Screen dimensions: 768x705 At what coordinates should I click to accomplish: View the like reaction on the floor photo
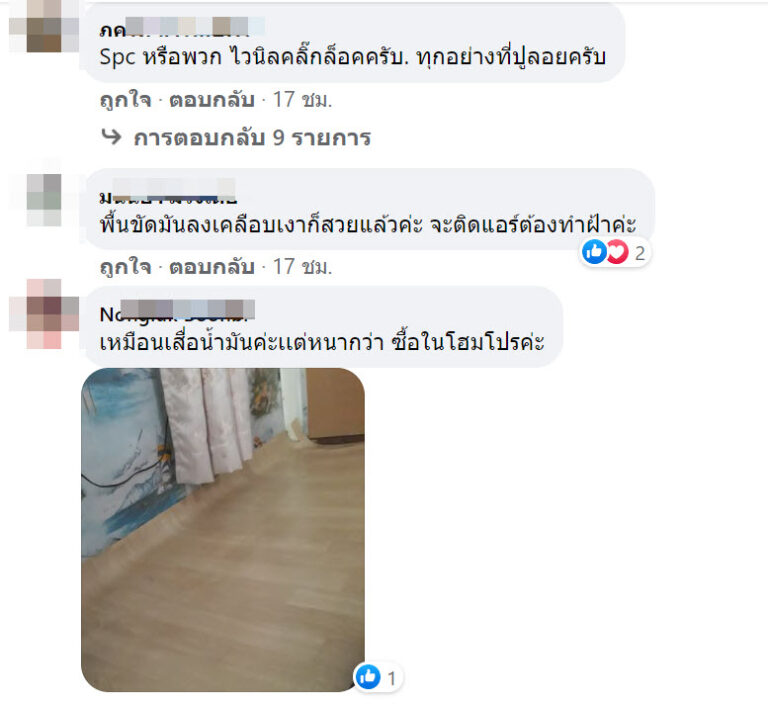[x=377, y=678]
